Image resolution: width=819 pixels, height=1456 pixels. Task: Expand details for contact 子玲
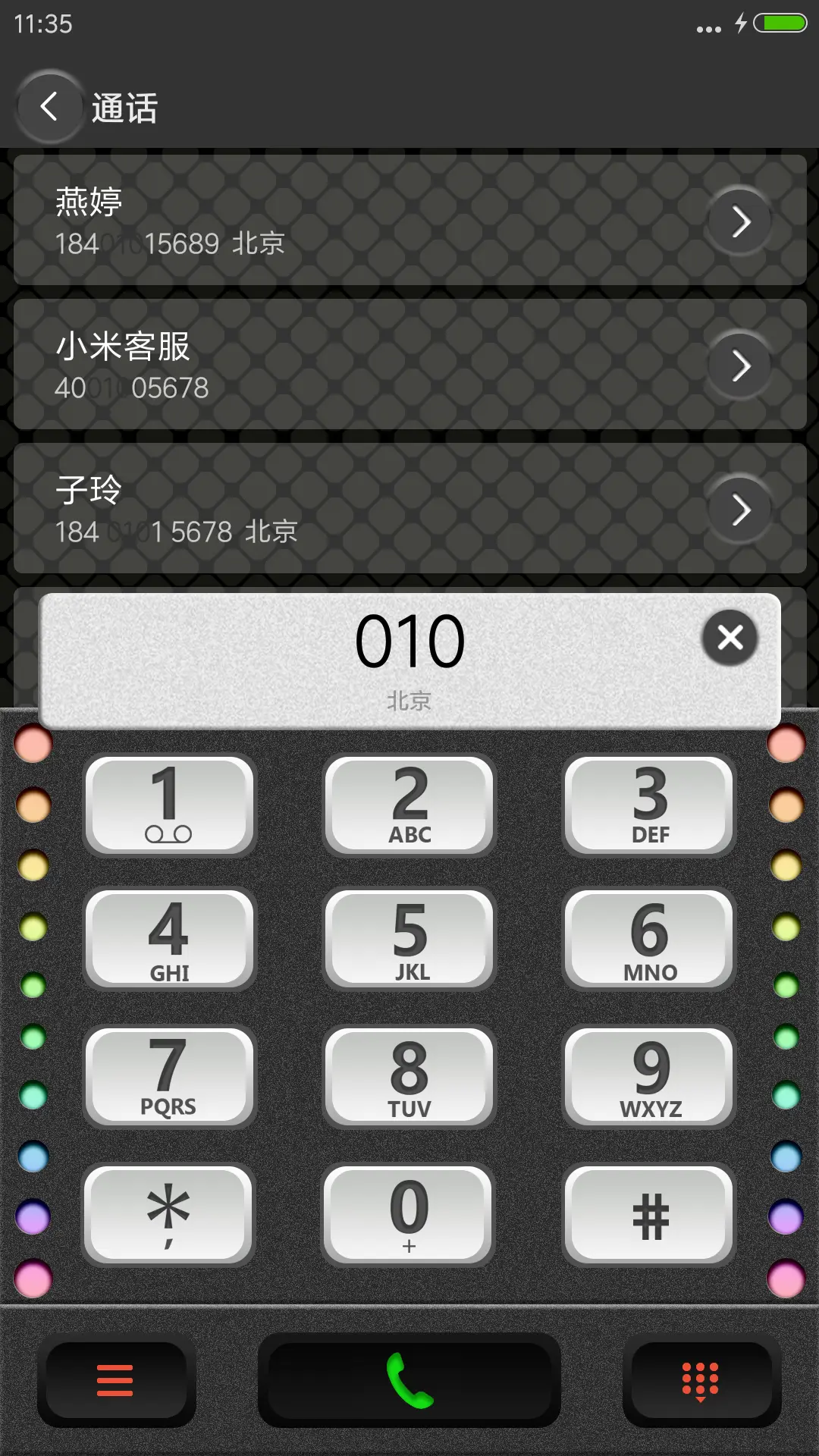(x=739, y=510)
